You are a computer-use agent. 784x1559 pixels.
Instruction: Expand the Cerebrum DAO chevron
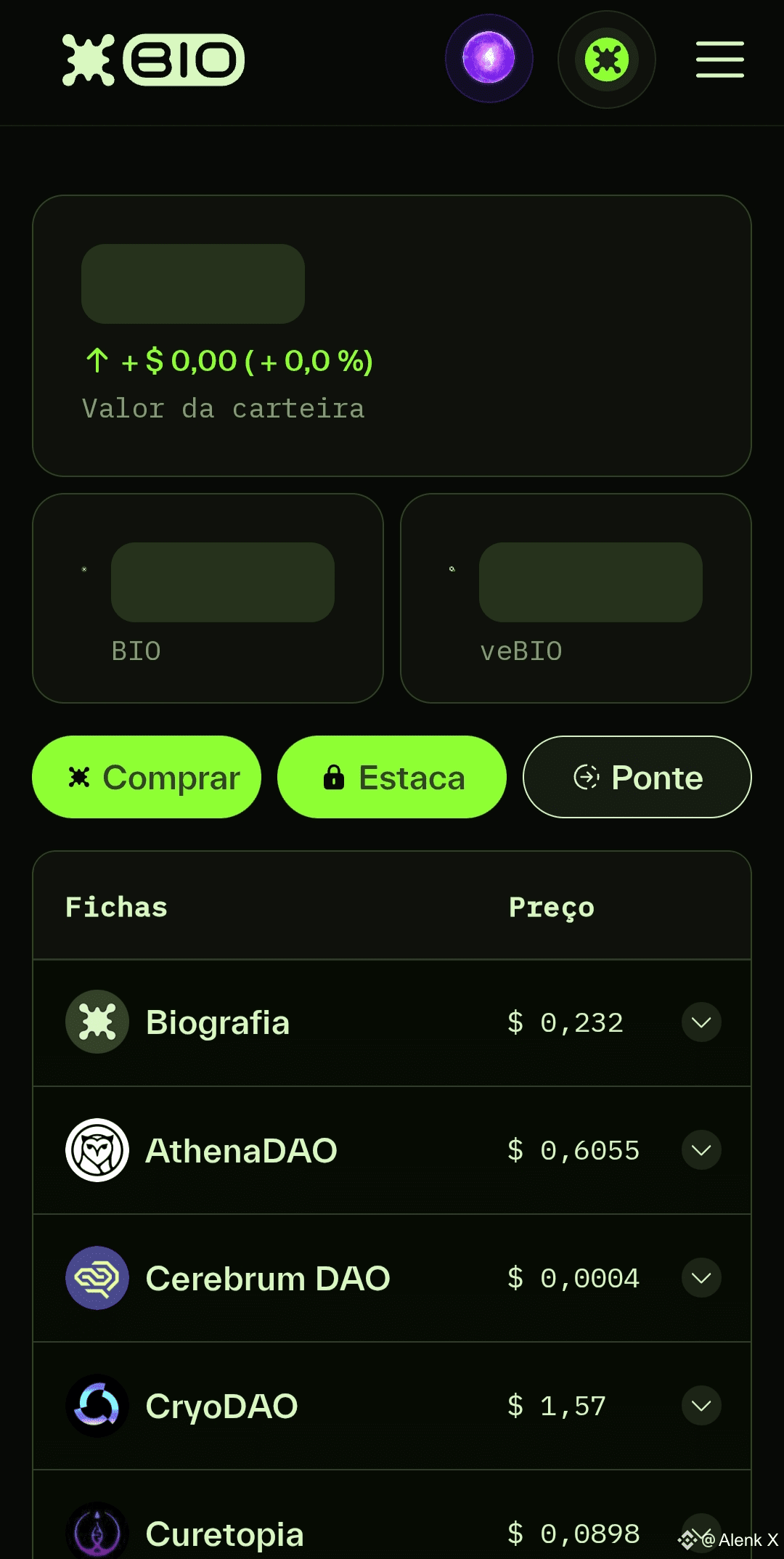pyautogui.click(x=701, y=1278)
